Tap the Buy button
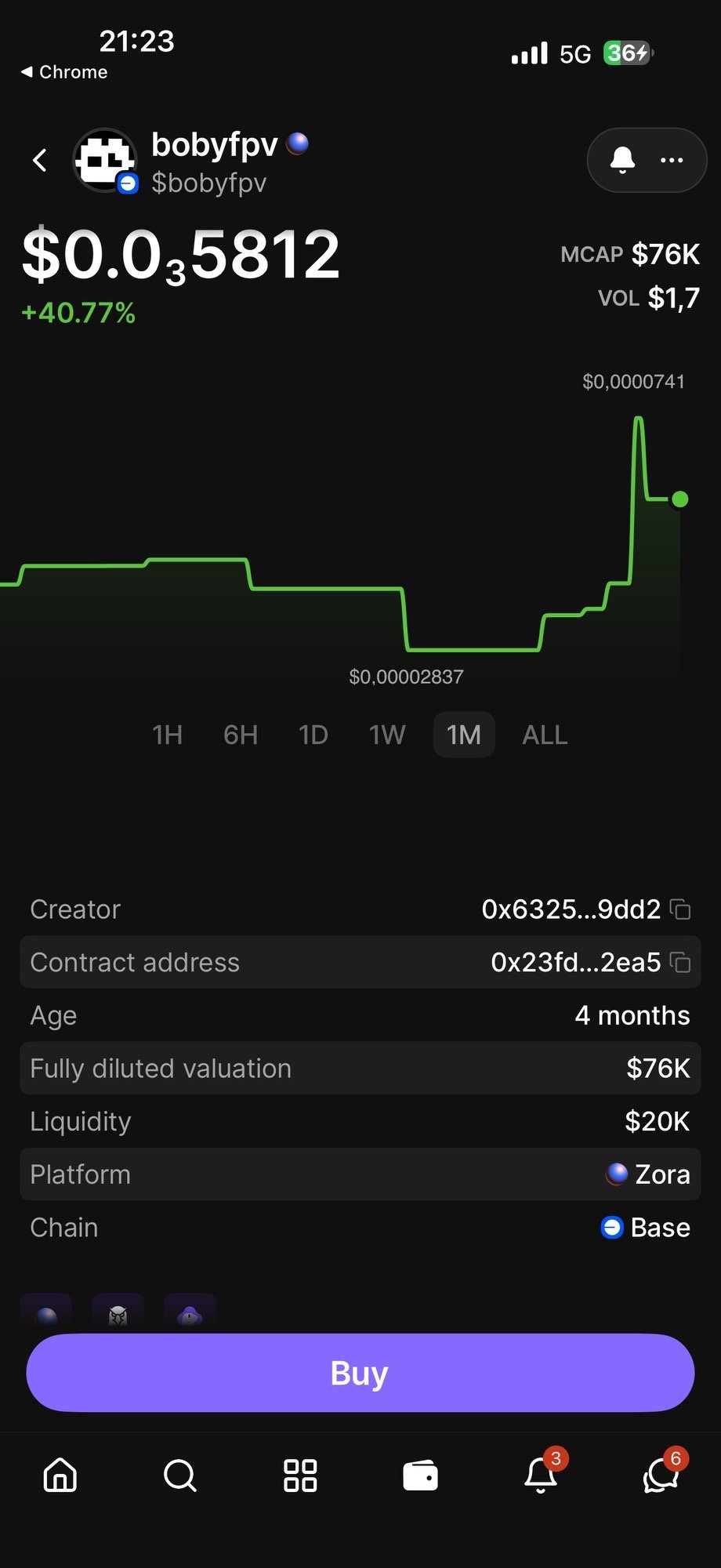 (360, 1373)
